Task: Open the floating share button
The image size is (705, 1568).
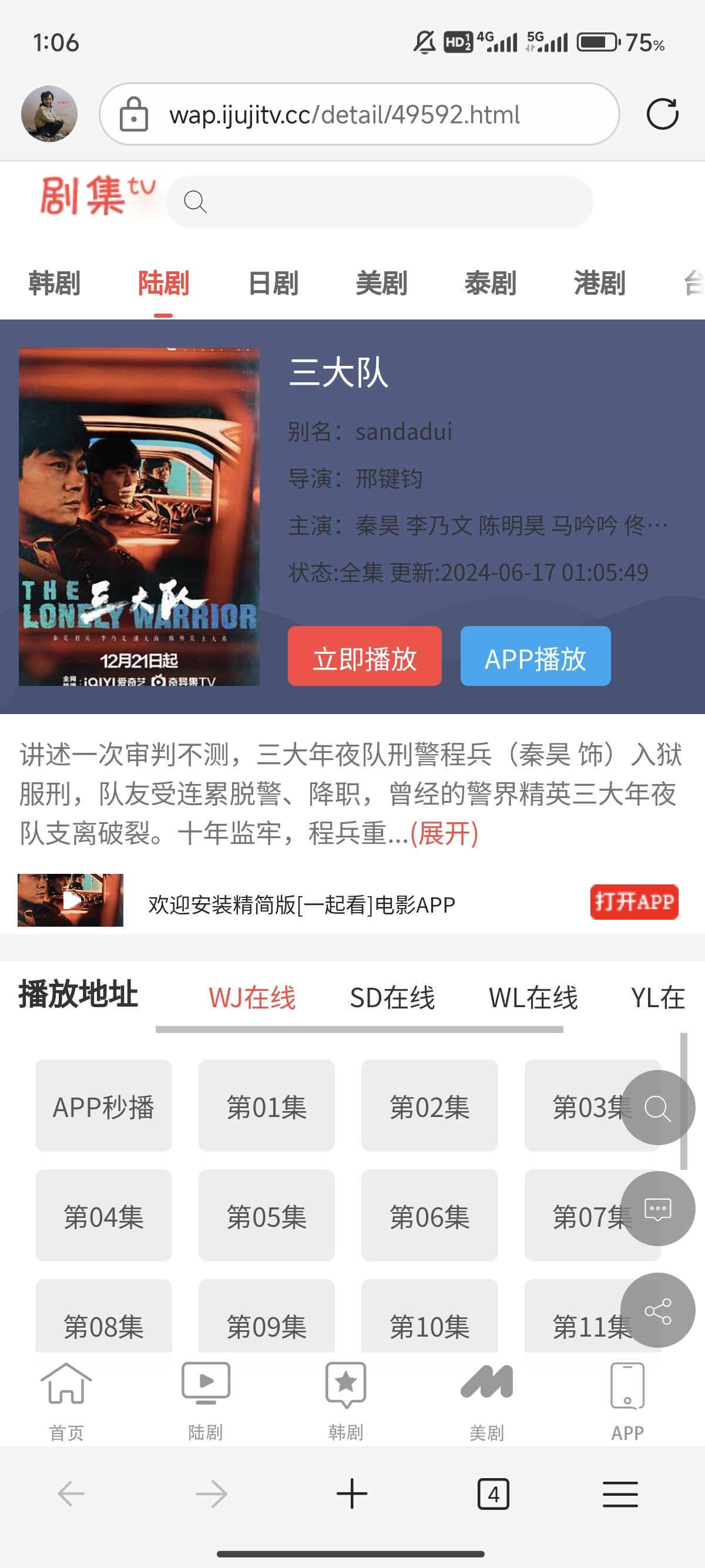Action: pos(657,1311)
